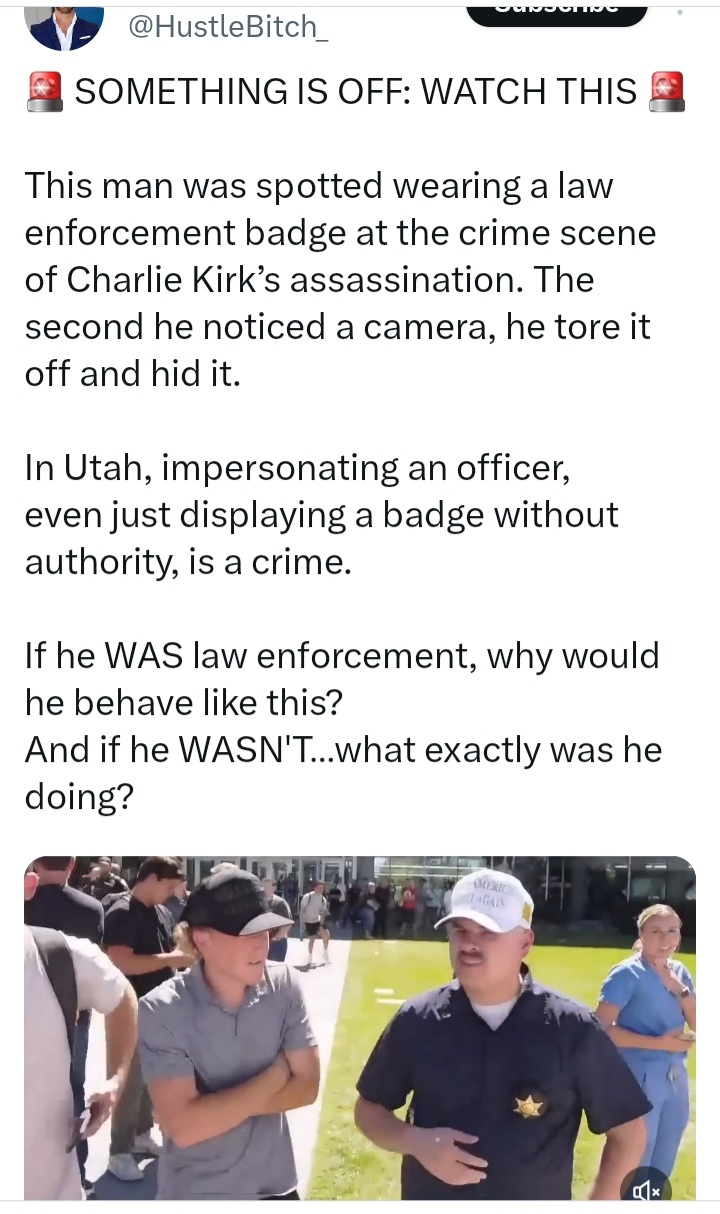Open the attached video of the badge man
Screen dimensions: 720x1214
pos(360,1028)
